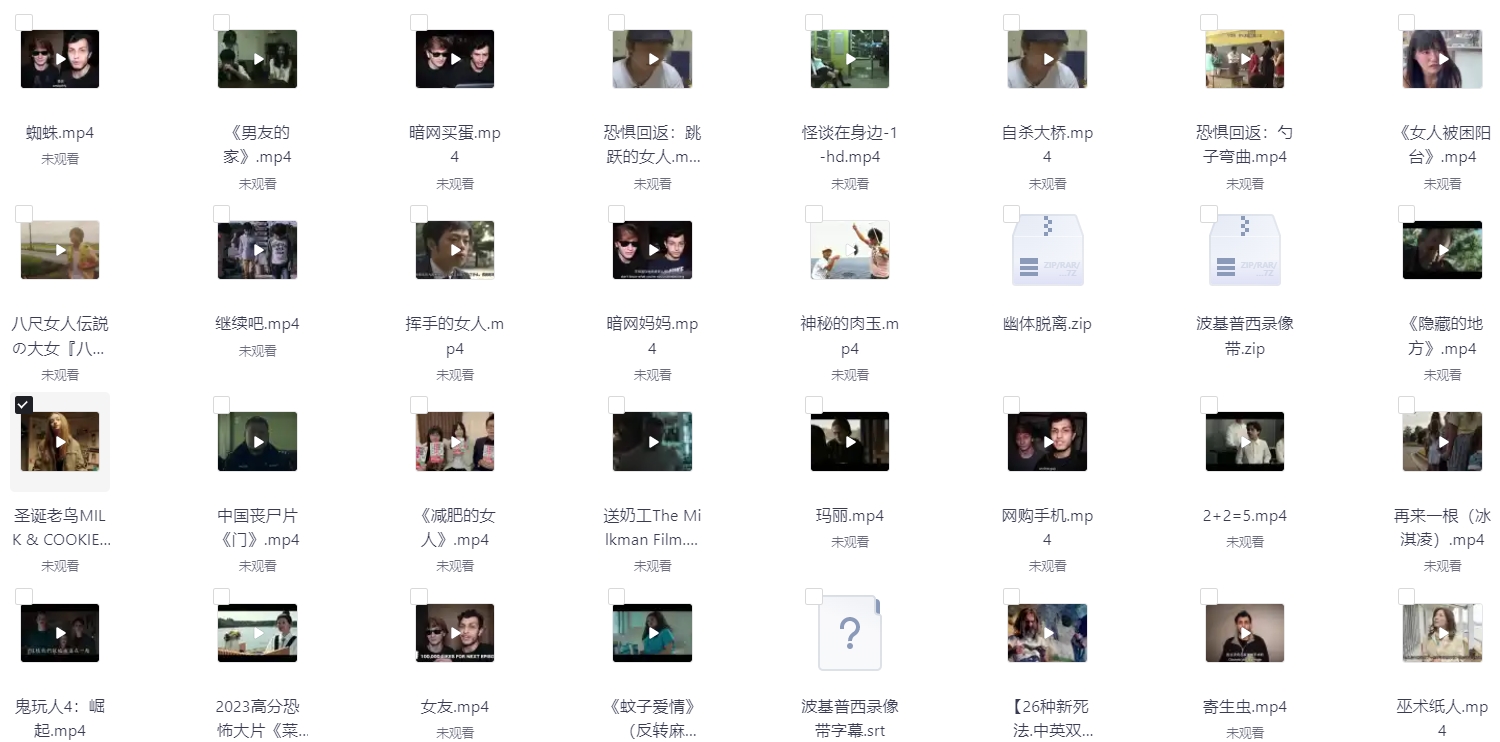1500x742 pixels.
Task: Play 中国丧尸片《门》.mp4
Action: click(x=258, y=441)
